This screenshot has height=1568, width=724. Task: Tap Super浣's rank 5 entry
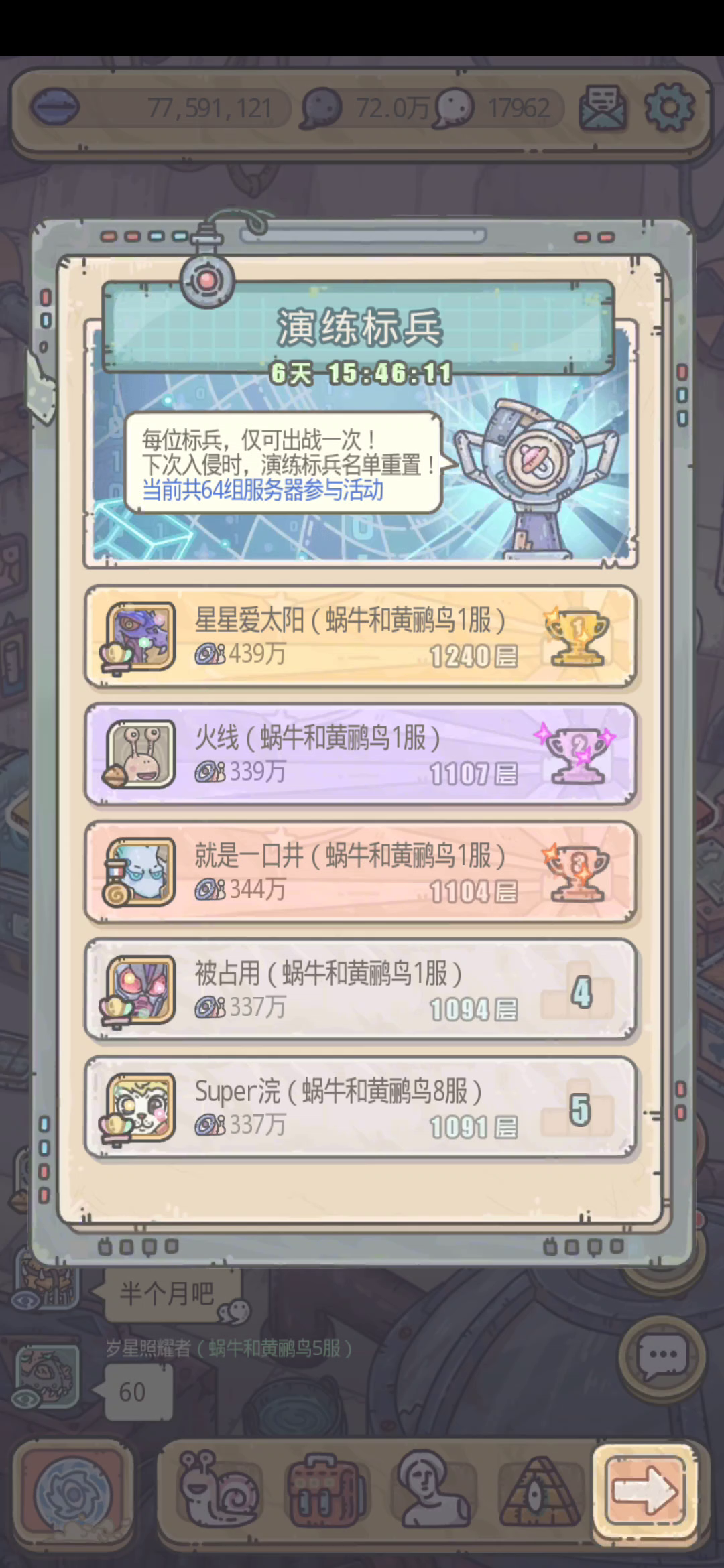click(360, 1108)
